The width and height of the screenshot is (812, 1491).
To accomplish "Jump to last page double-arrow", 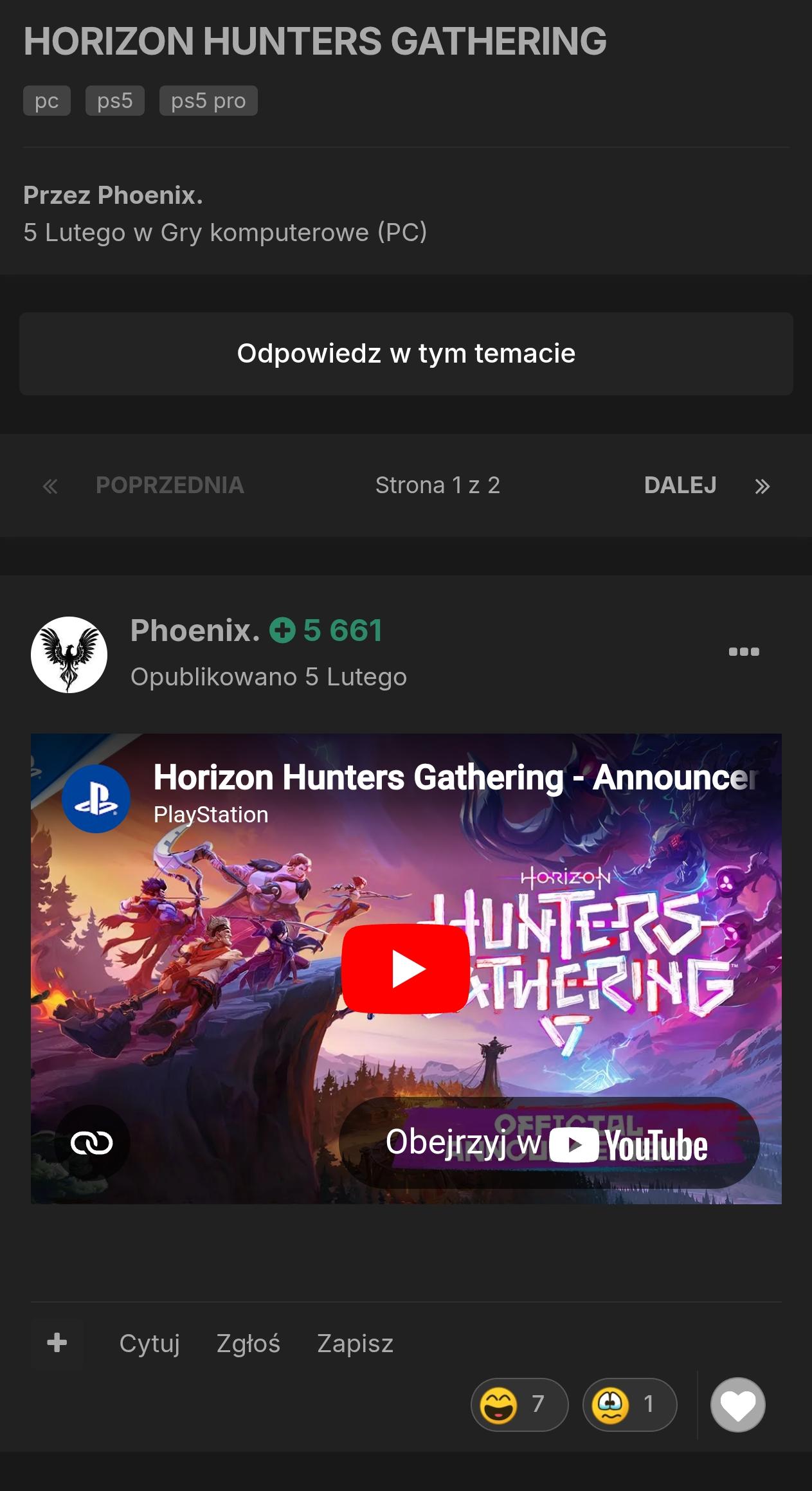I will [762, 487].
